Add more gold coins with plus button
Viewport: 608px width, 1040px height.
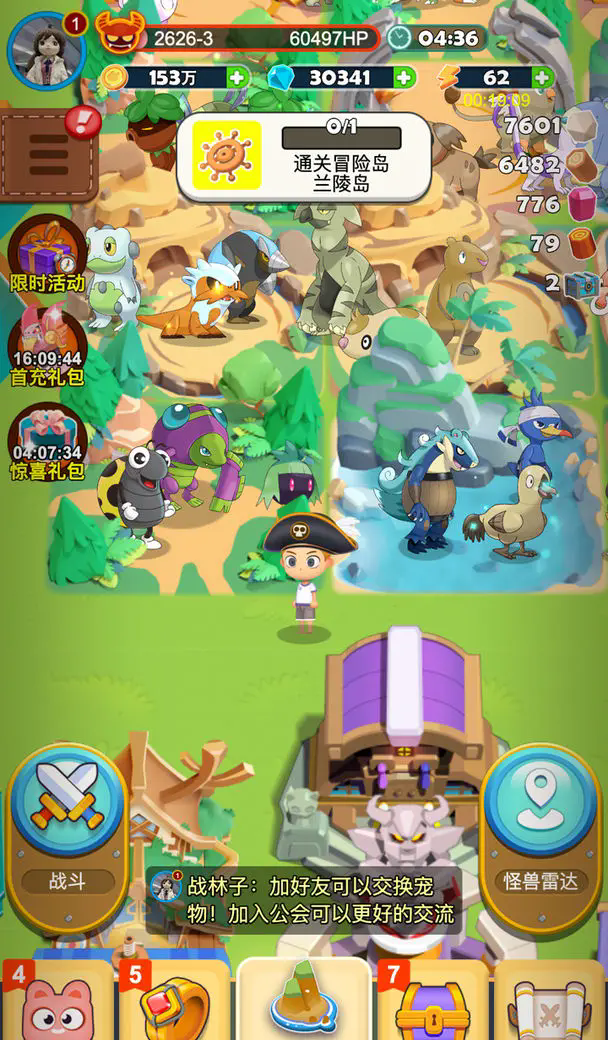click(237, 78)
